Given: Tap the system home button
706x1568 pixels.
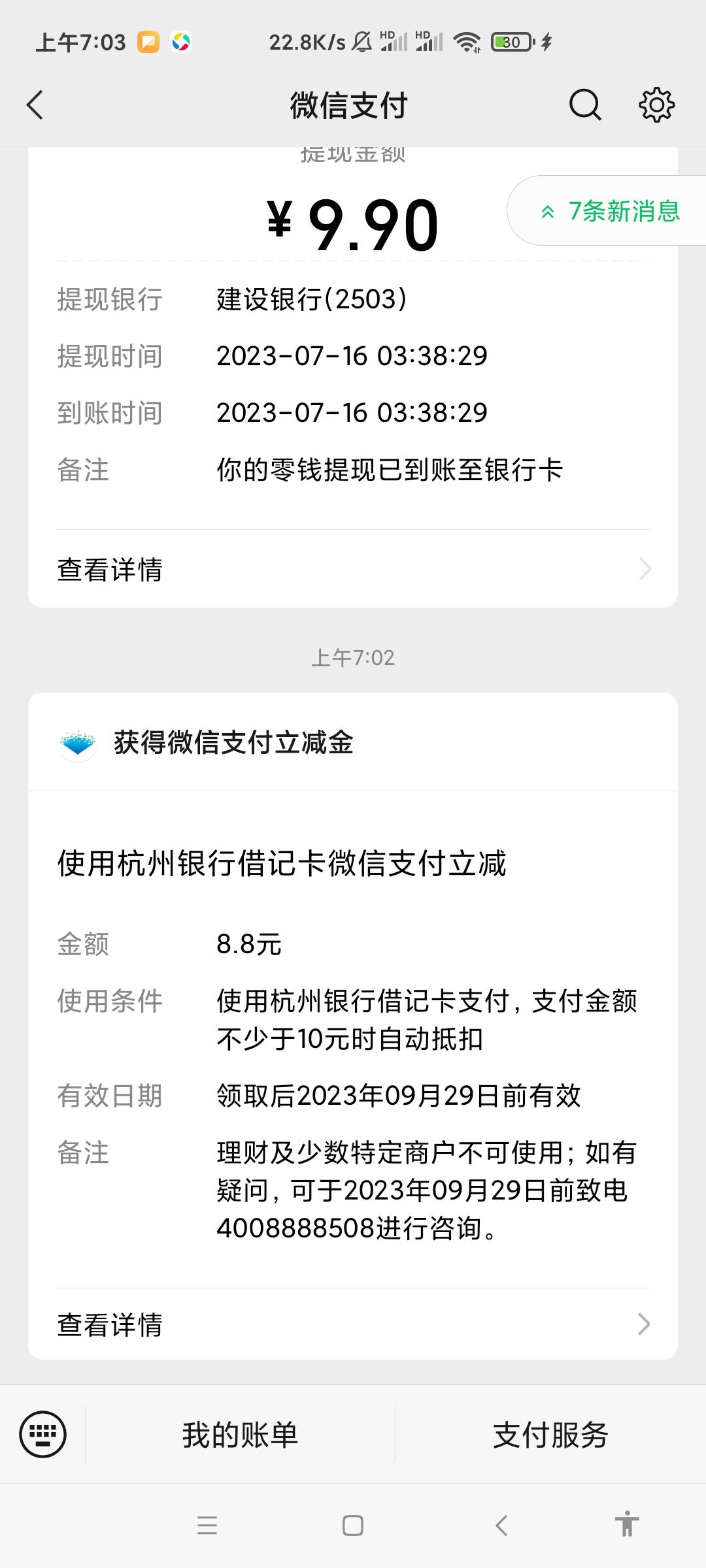Looking at the screenshot, I should pos(353,1526).
